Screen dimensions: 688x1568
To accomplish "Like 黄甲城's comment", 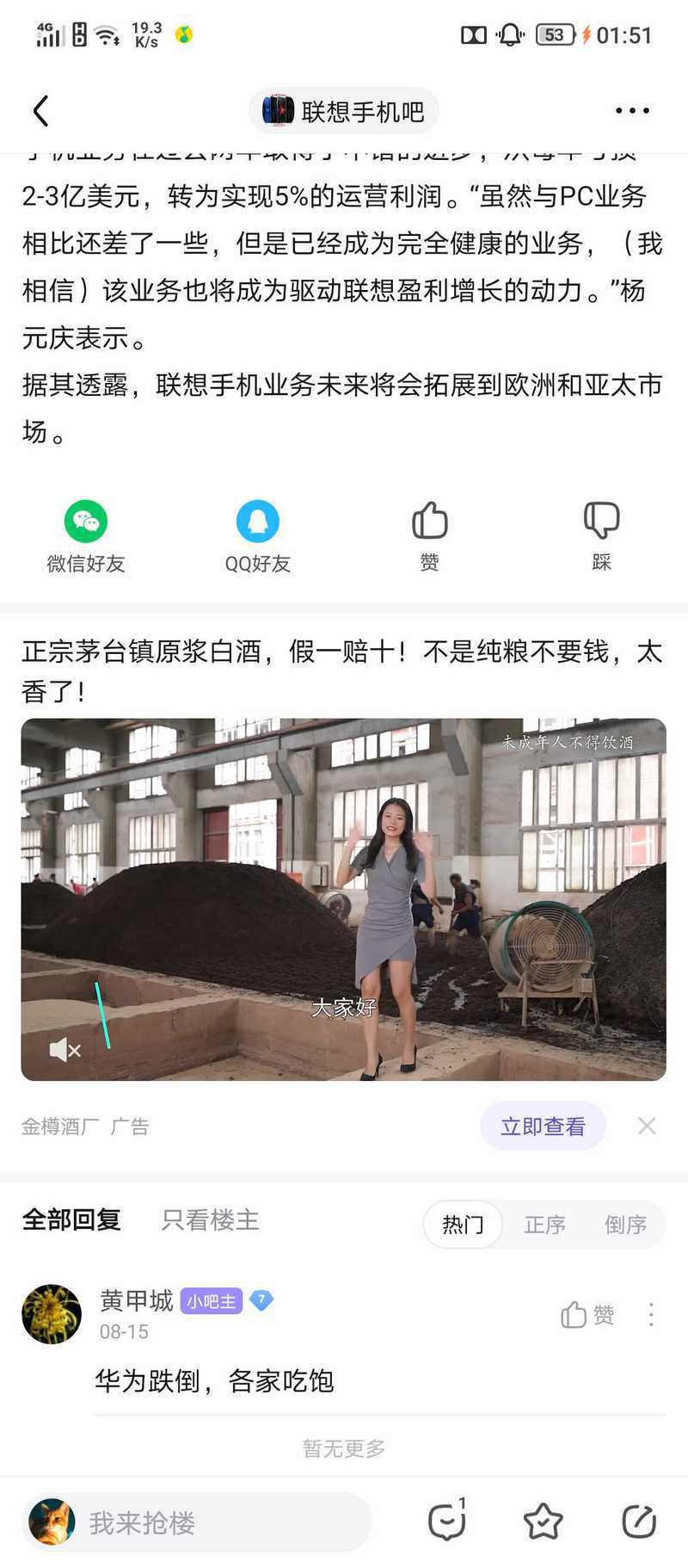I will pos(587,1315).
